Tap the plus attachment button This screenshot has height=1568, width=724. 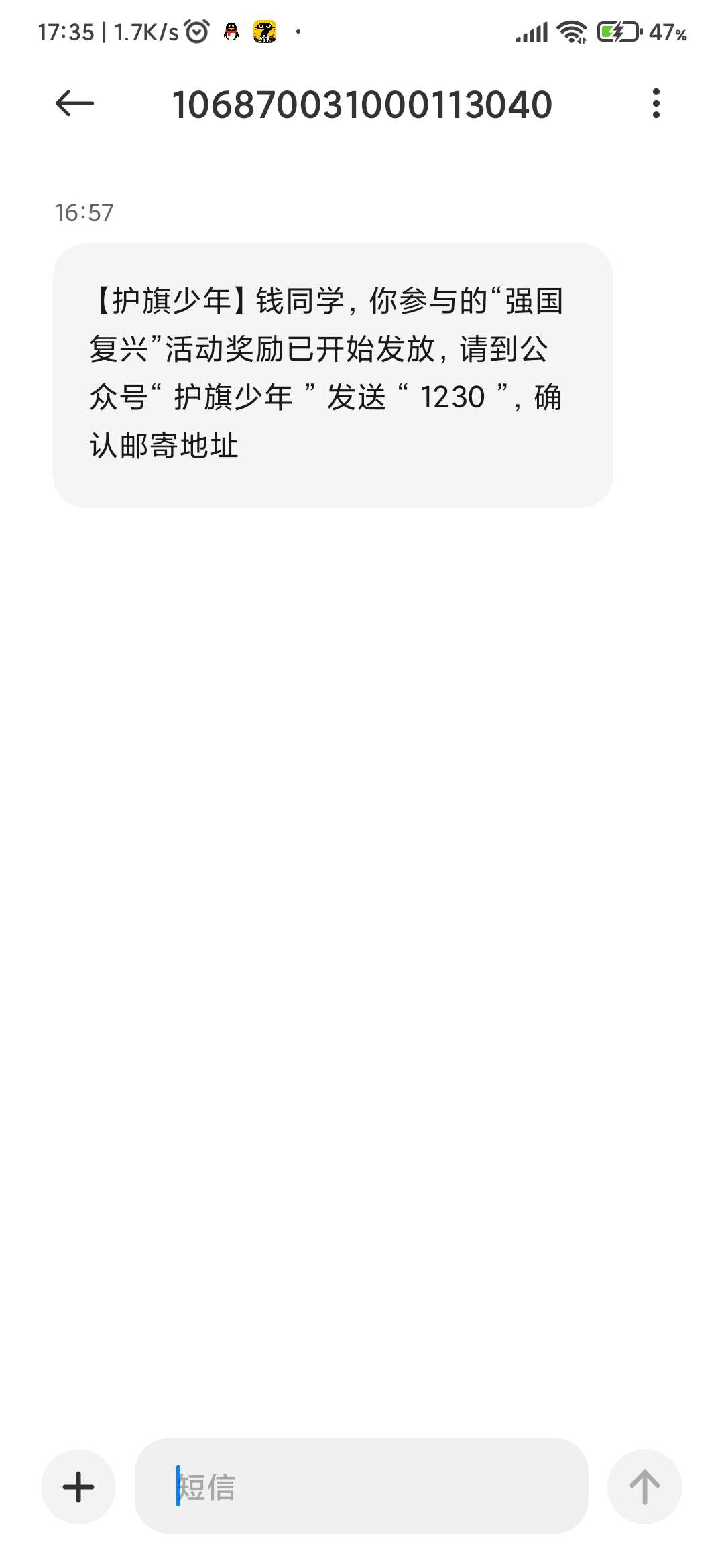click(78, 1486)
